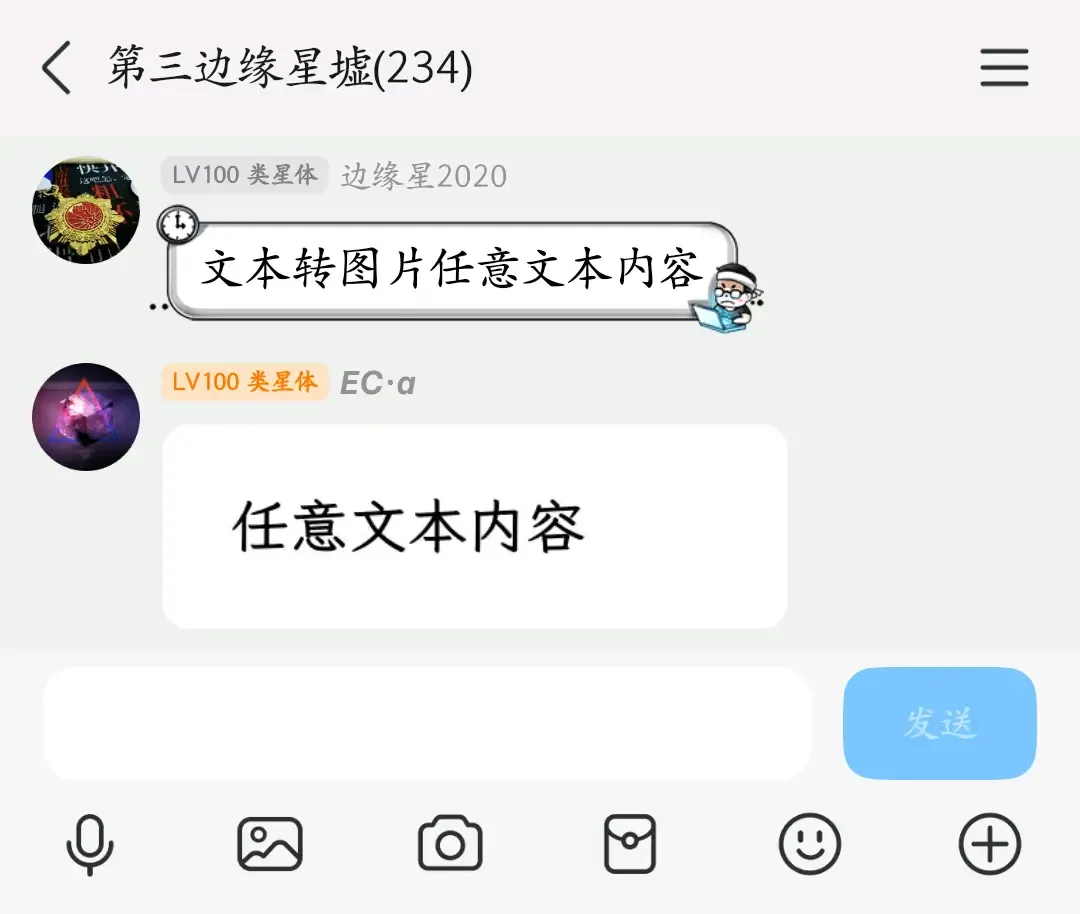Focus the message input field

pos(427,723)
